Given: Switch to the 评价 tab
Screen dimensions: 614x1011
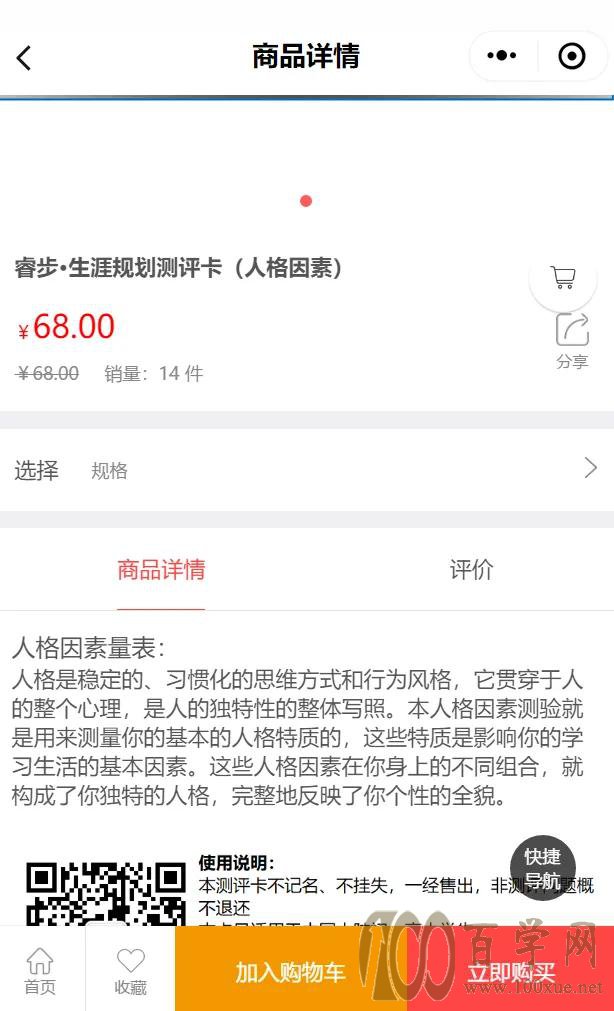Looking at the screenshot, I should [x=471, y=570].
